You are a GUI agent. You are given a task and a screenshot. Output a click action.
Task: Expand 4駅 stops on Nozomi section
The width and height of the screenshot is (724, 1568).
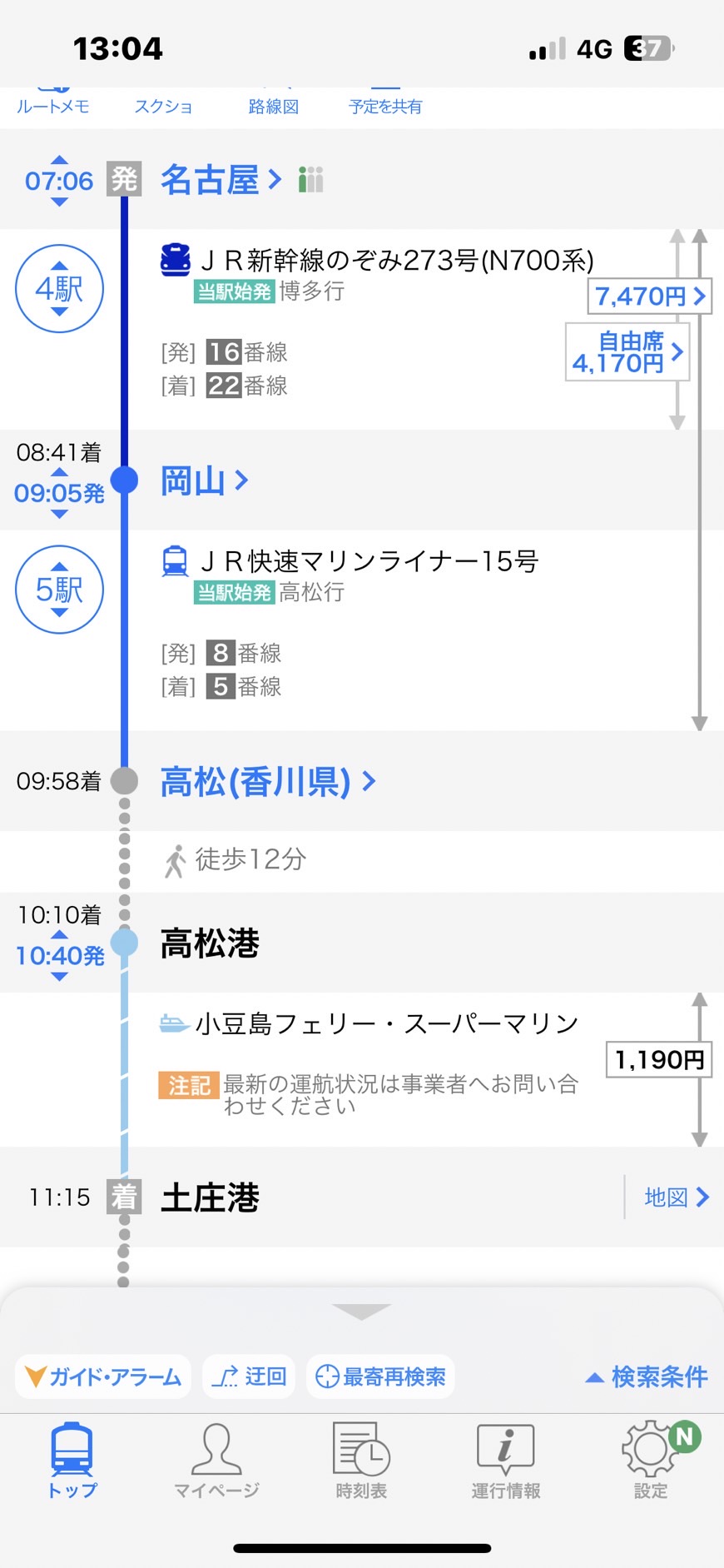(59, 289)
